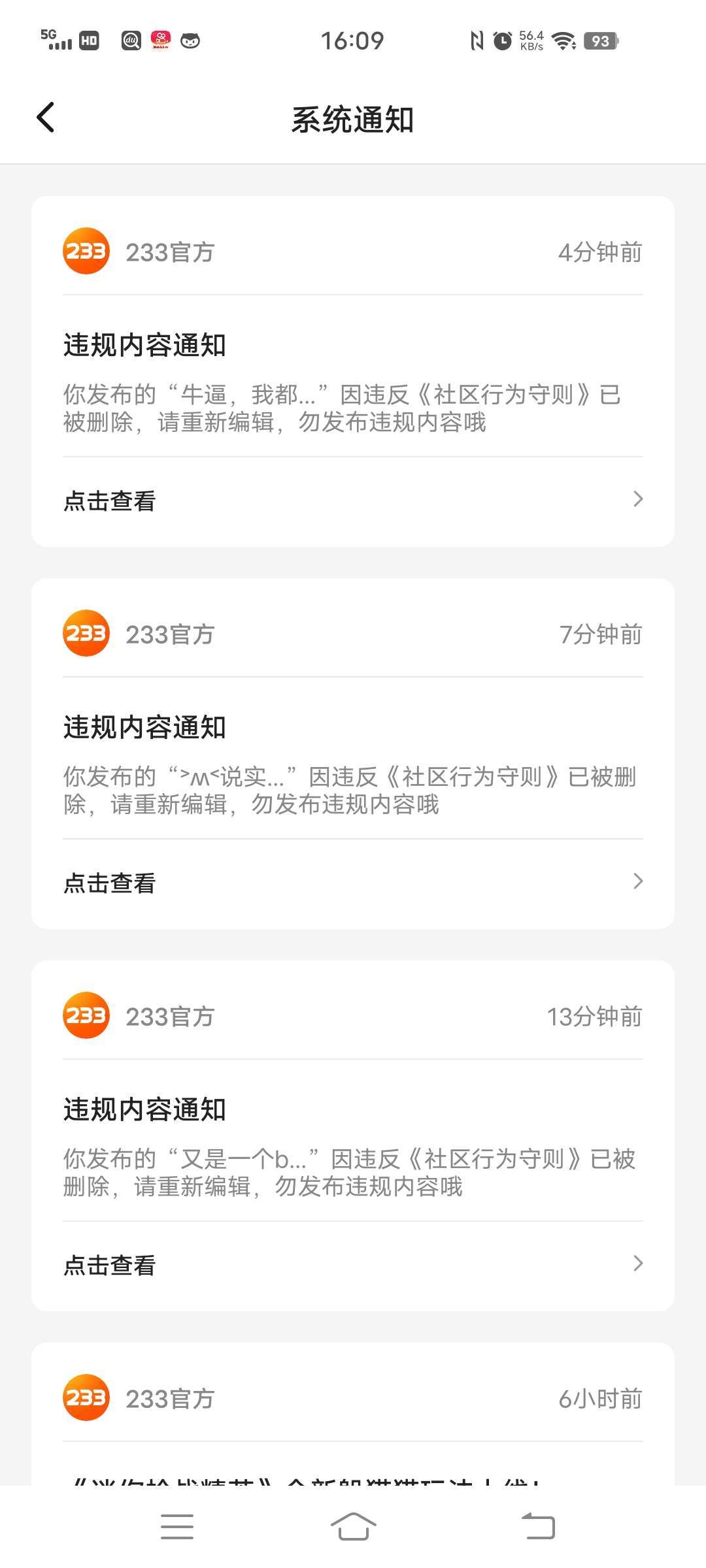Go back from 系统通知 page
Image resolution: width=706 pixels, height=1568 pixels.
point(46,118)
